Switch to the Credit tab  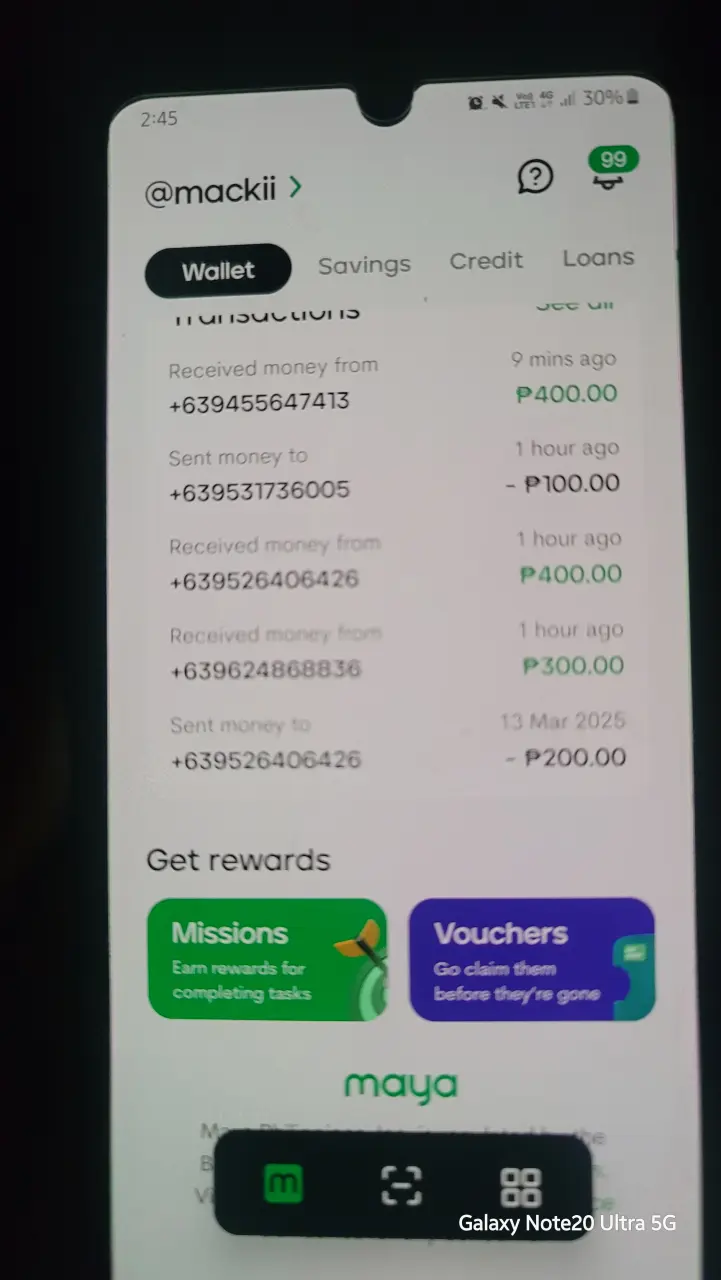[486, 261]
